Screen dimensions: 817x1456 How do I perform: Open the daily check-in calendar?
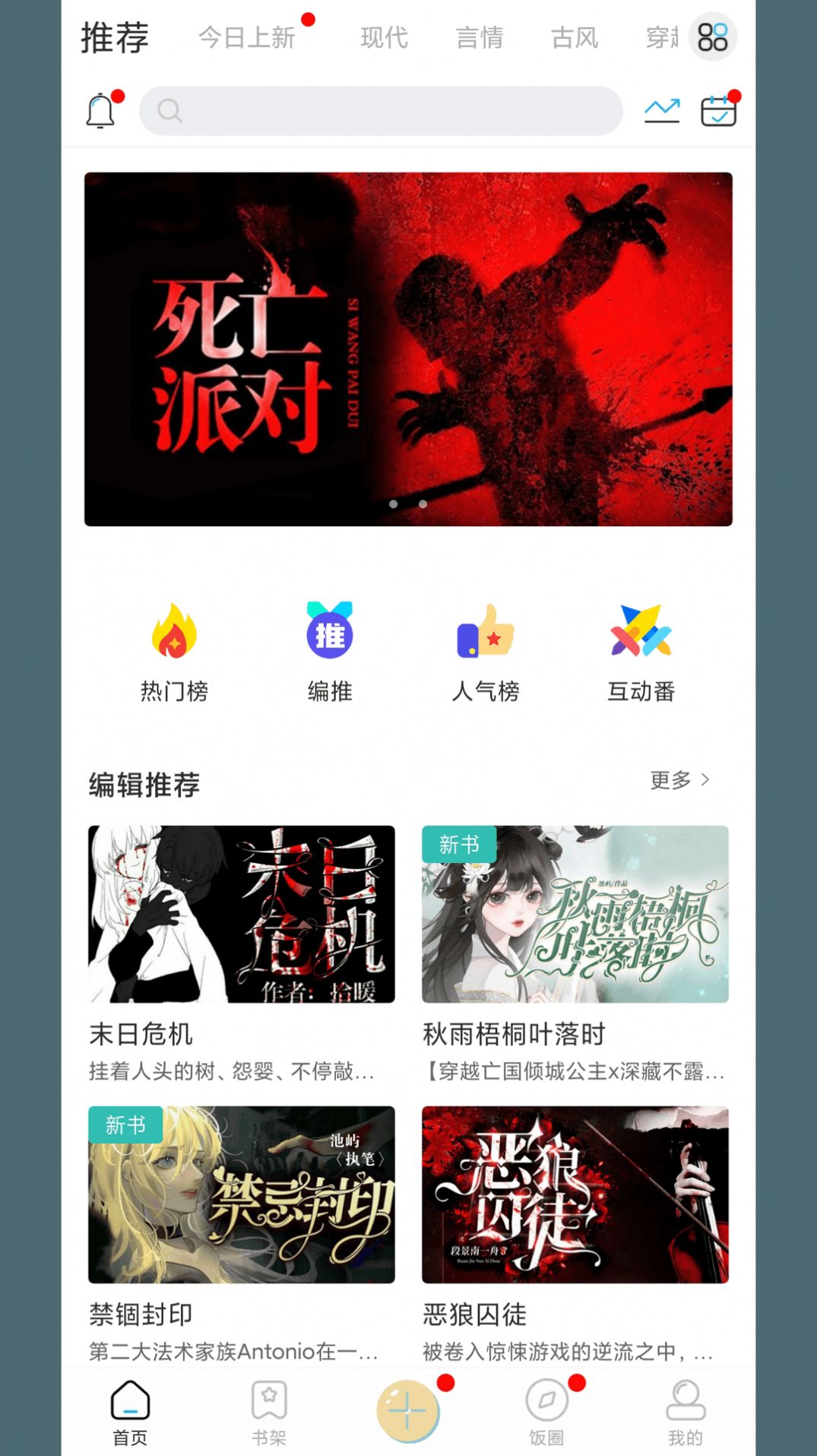[x=718, y=111]
